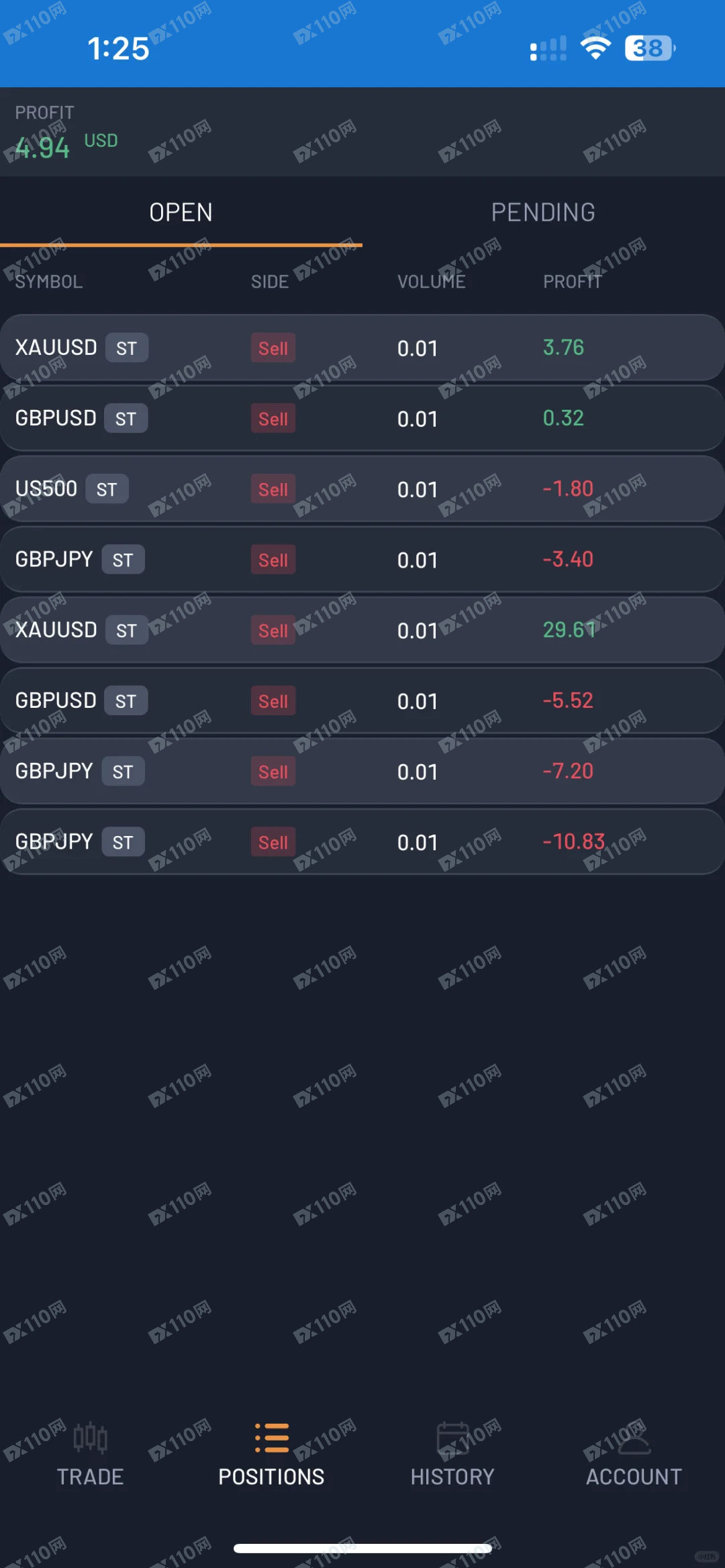
Task: Switch to the PENDING tab
Action: click(x=543, y=213)
